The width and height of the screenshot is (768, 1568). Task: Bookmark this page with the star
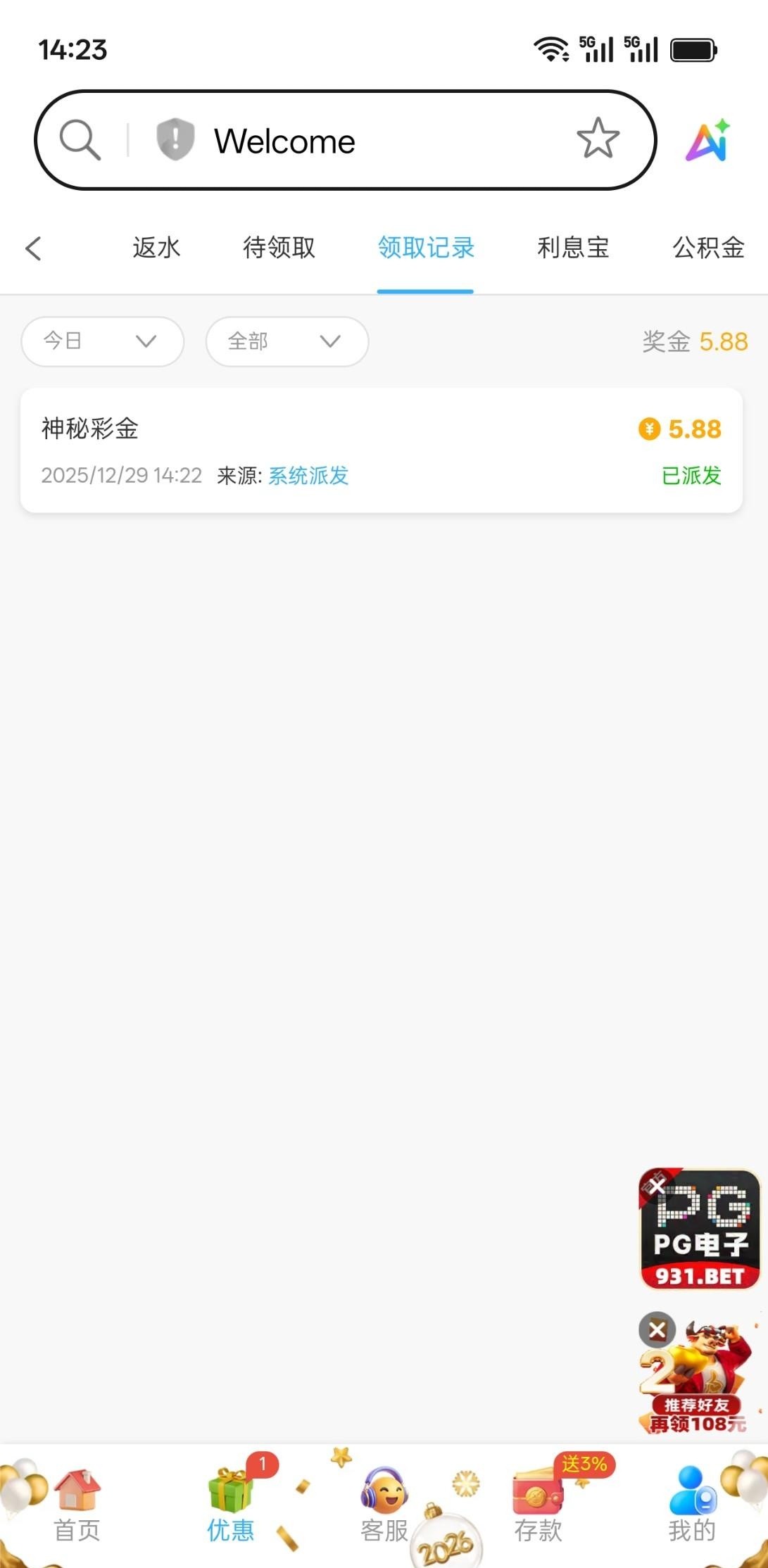(x=598, y=139)
